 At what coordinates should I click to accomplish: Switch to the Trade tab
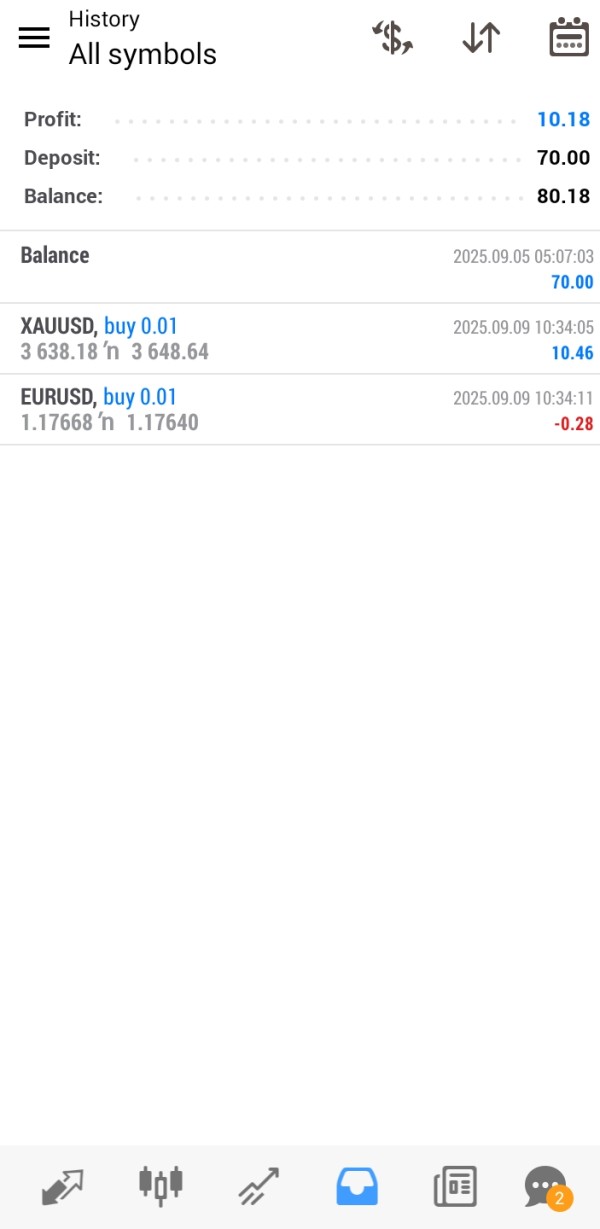pyautogui.click(x=259, y=1187)
